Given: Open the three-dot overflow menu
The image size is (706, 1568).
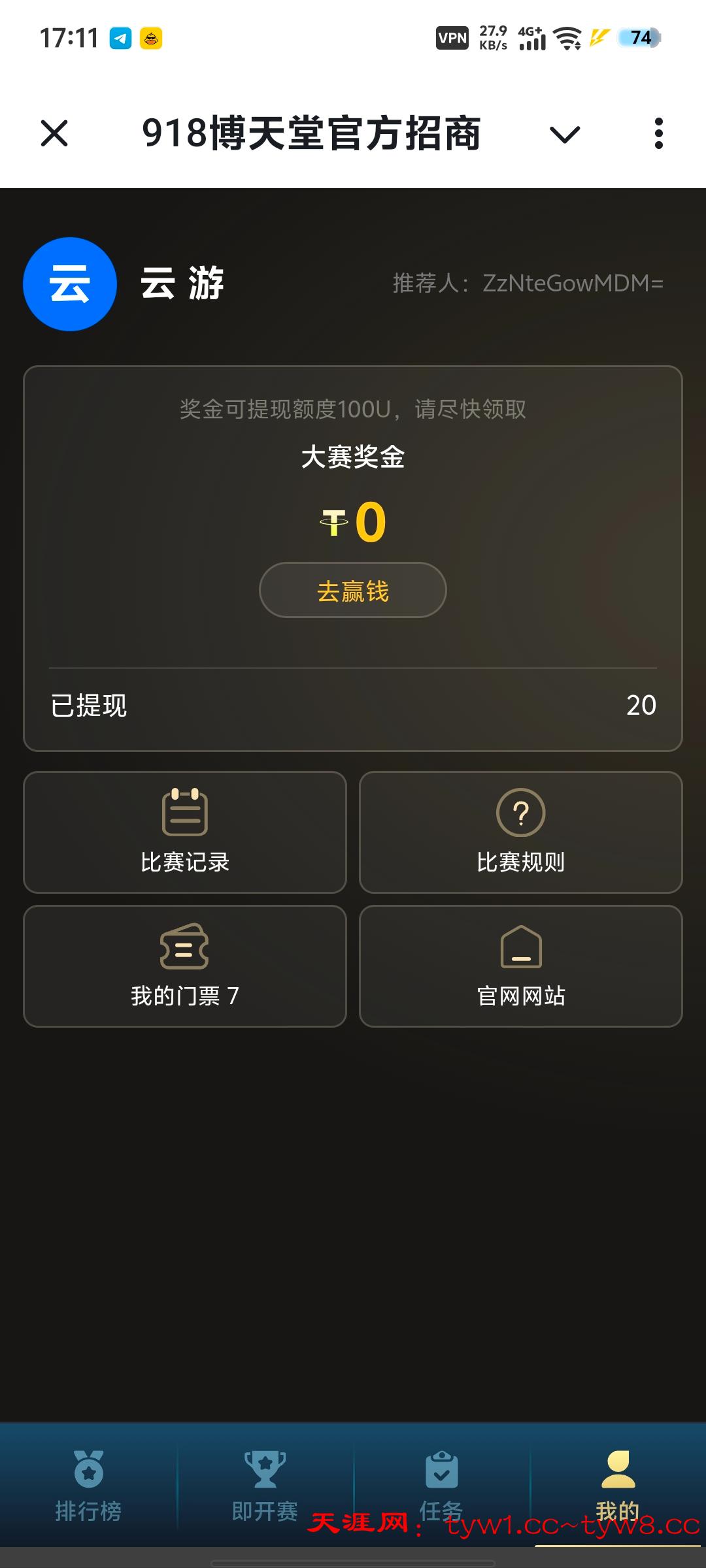Looking at the screenshot, I should pos(658,134).
